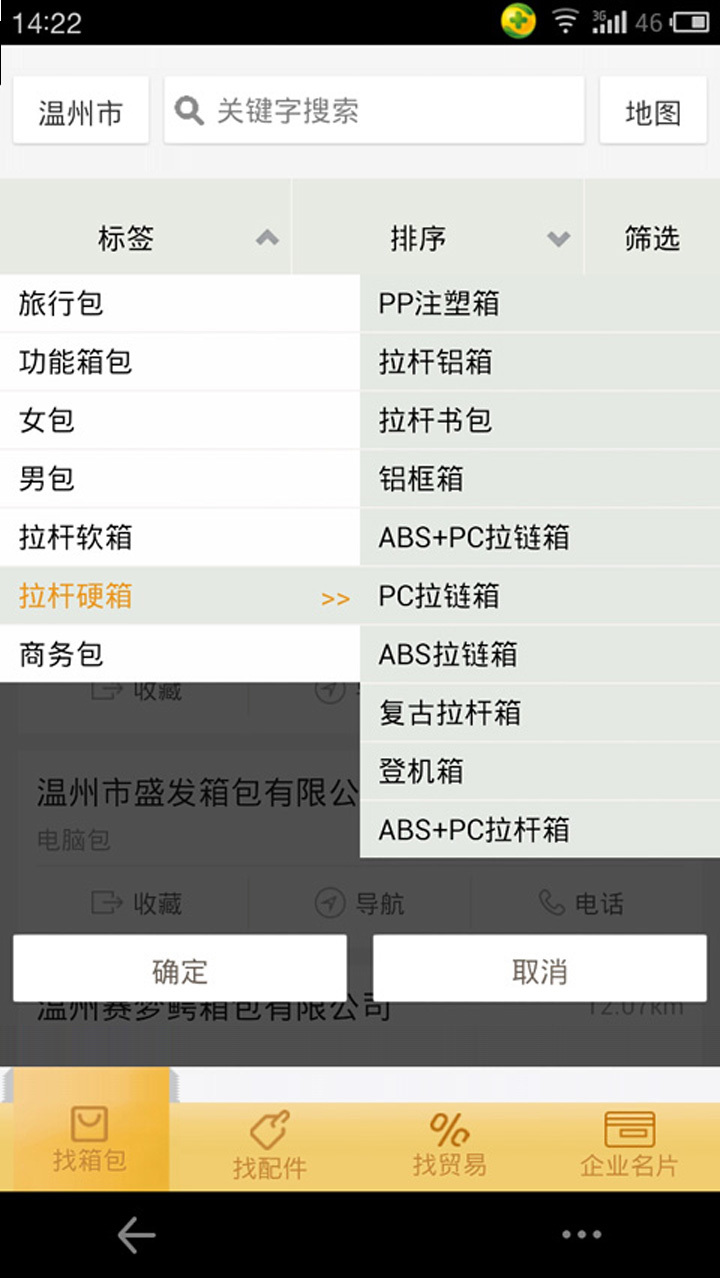Open the 温州市 city selector
This screenshot has height=1280, width=720.
(80, 111)
